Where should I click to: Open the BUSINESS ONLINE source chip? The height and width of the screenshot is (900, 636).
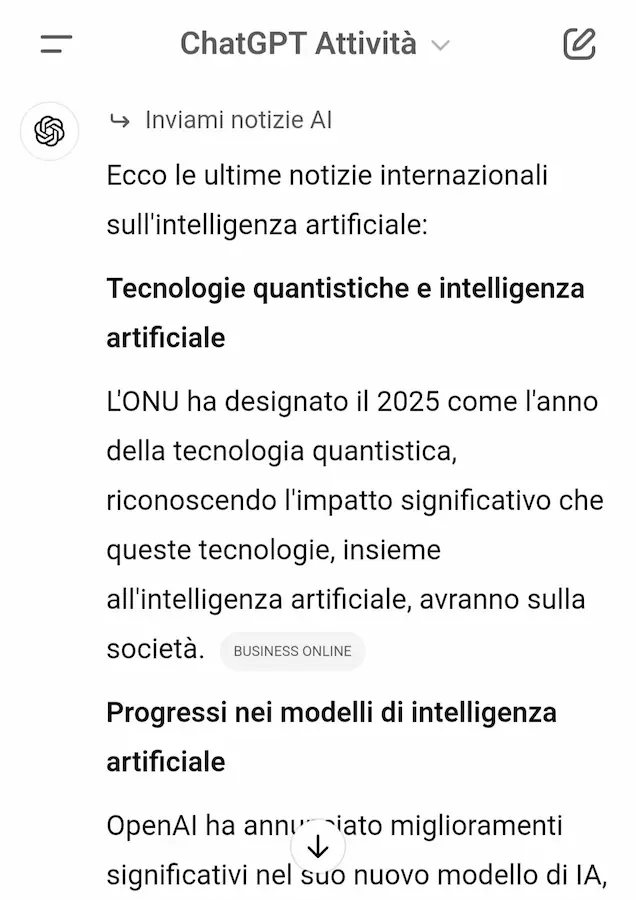[x=292, y=651]
